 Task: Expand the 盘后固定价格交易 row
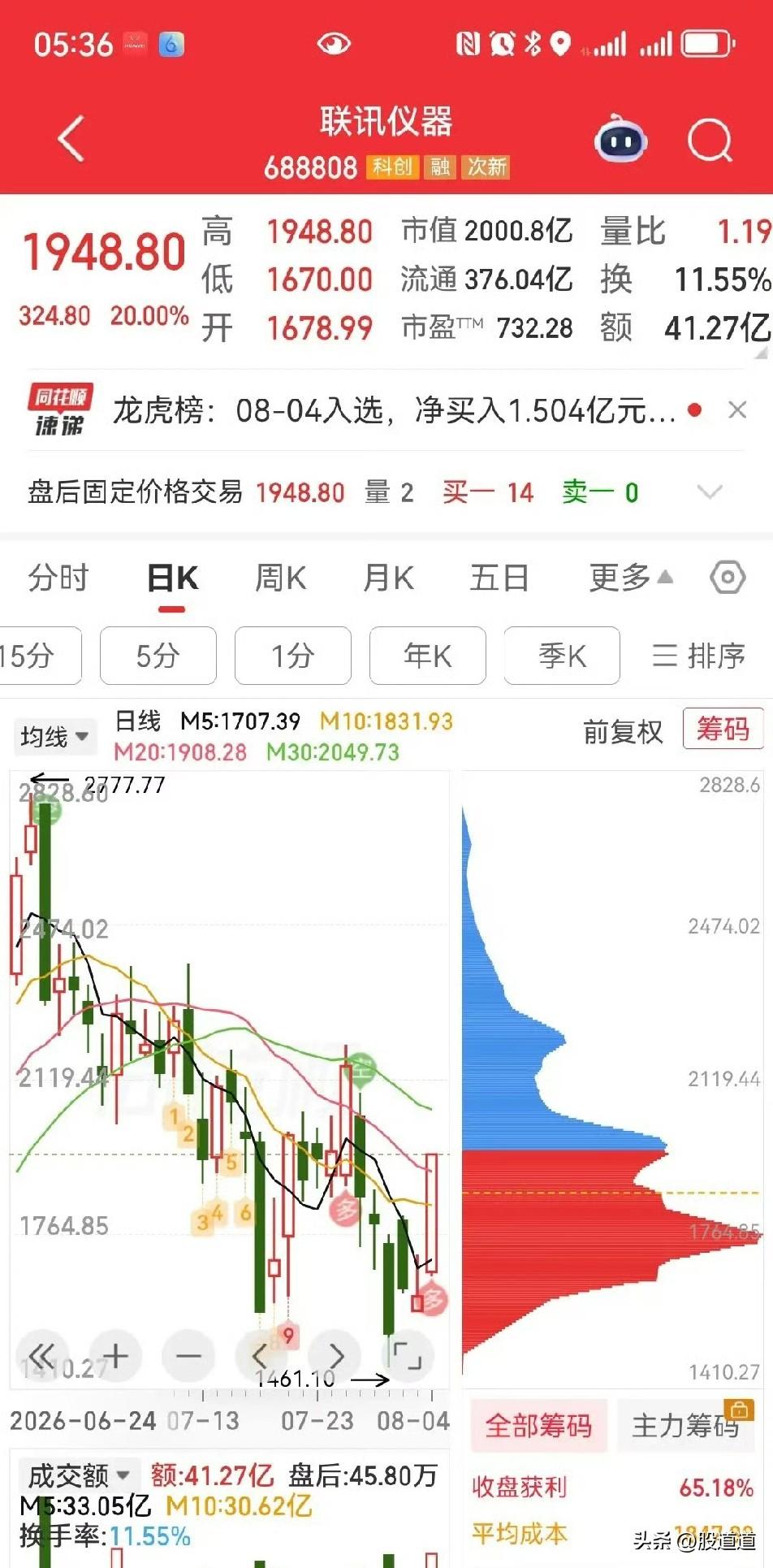coord(710,492)
